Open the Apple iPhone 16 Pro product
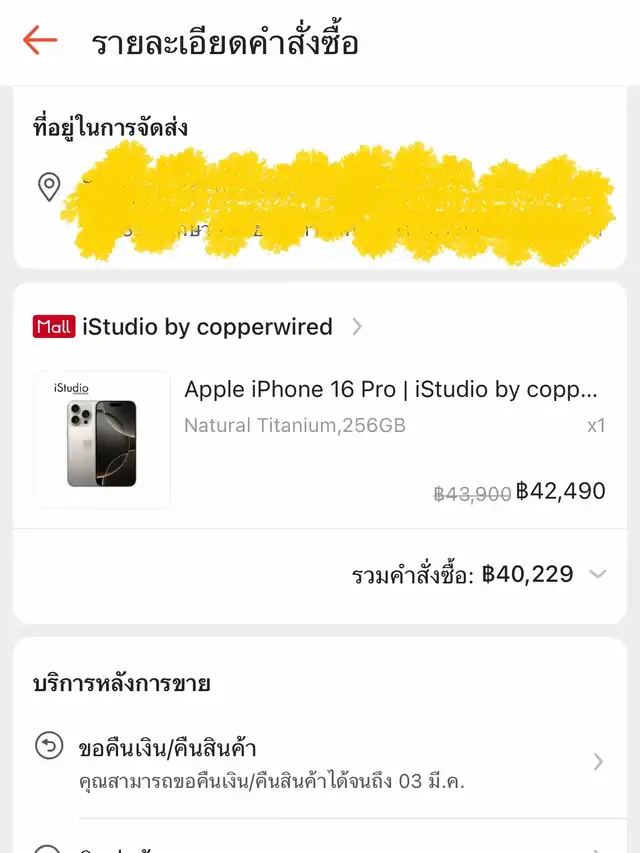The height and width of the screenshot is (853, 640). (390, 390)
